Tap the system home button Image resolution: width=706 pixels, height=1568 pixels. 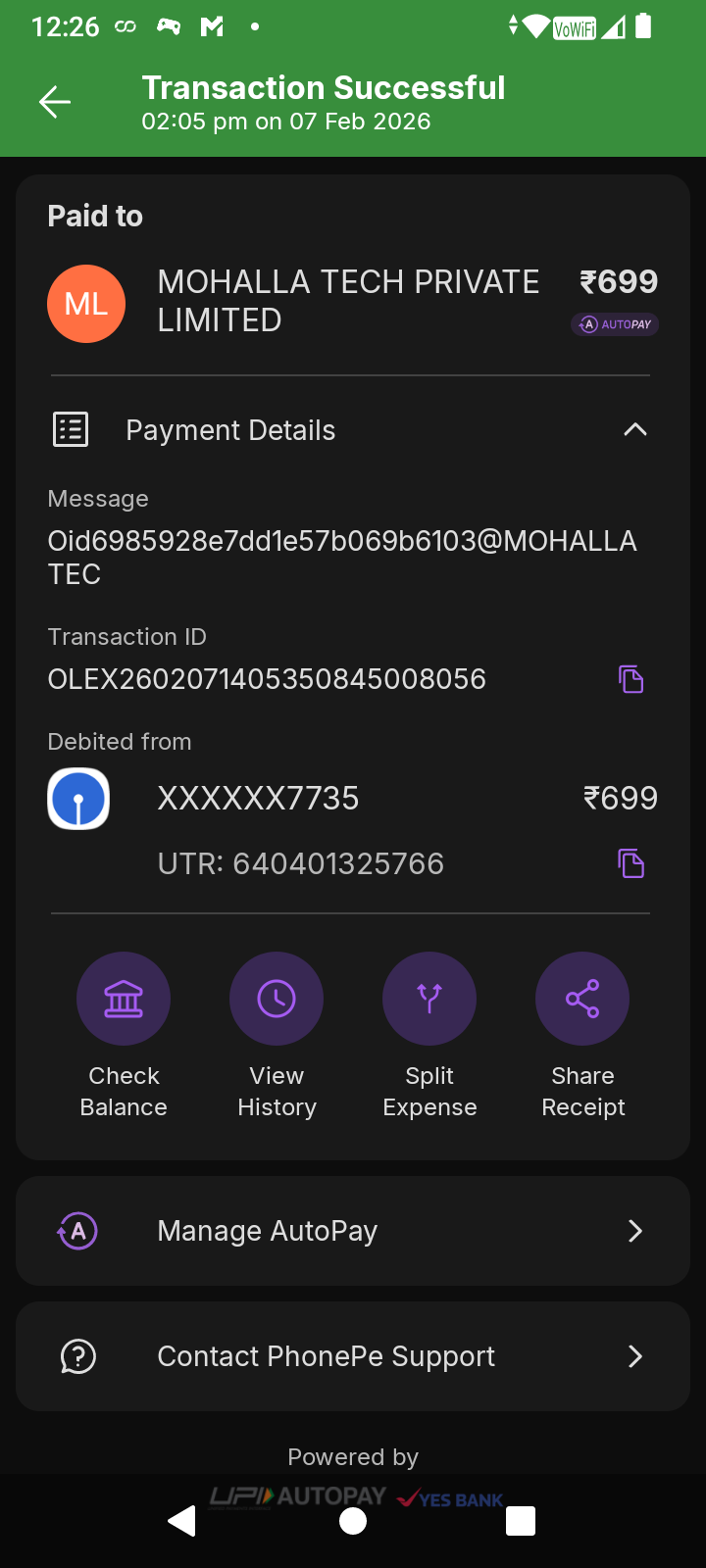(353, 1521)
